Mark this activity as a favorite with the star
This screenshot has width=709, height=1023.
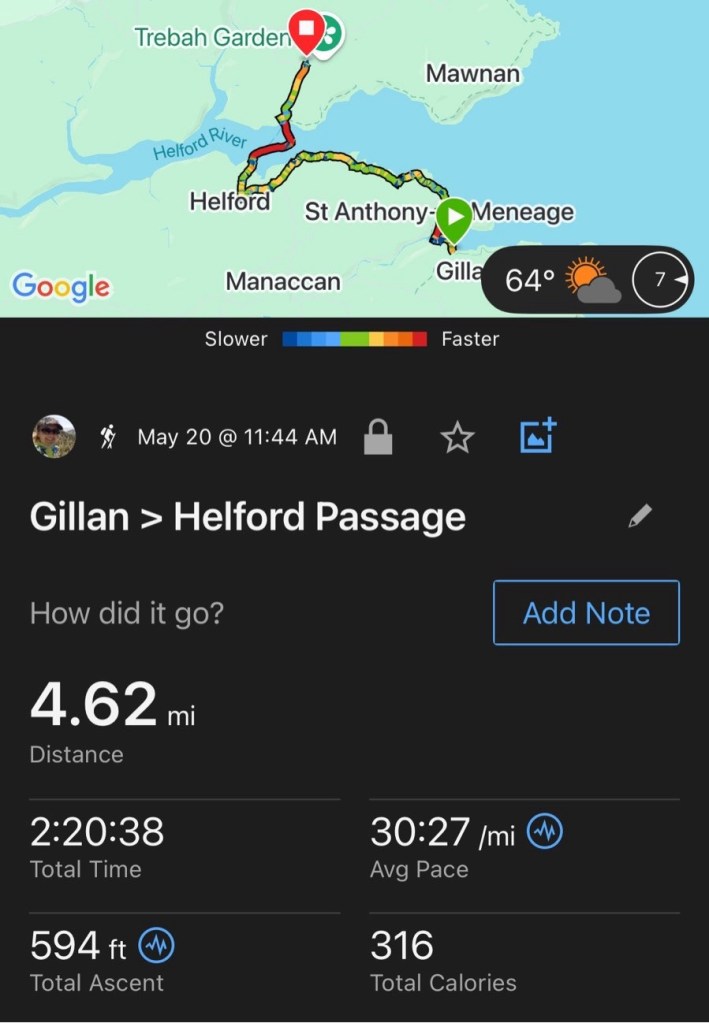pyautogui.click(x=457, y=437)
